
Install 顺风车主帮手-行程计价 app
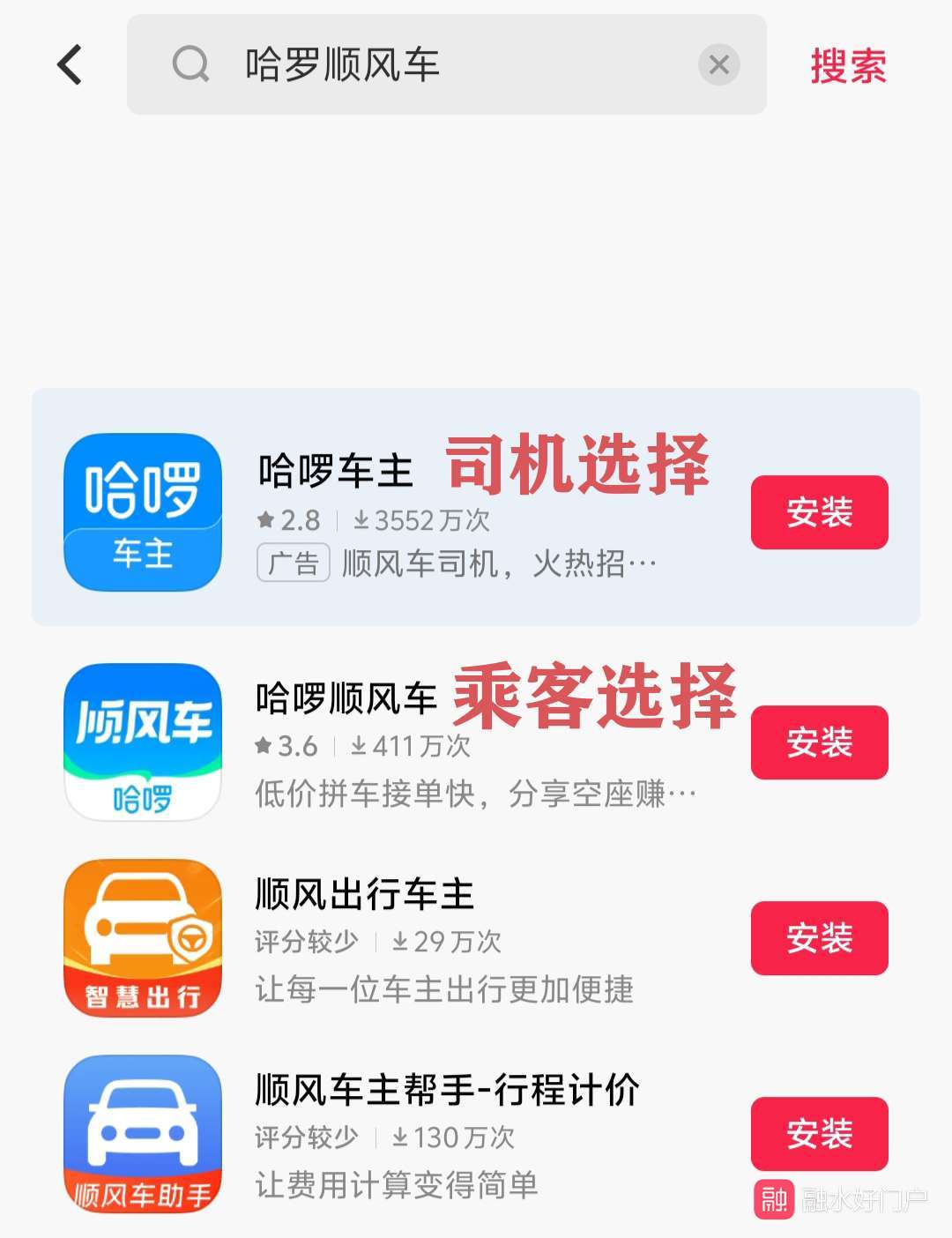819,1134
